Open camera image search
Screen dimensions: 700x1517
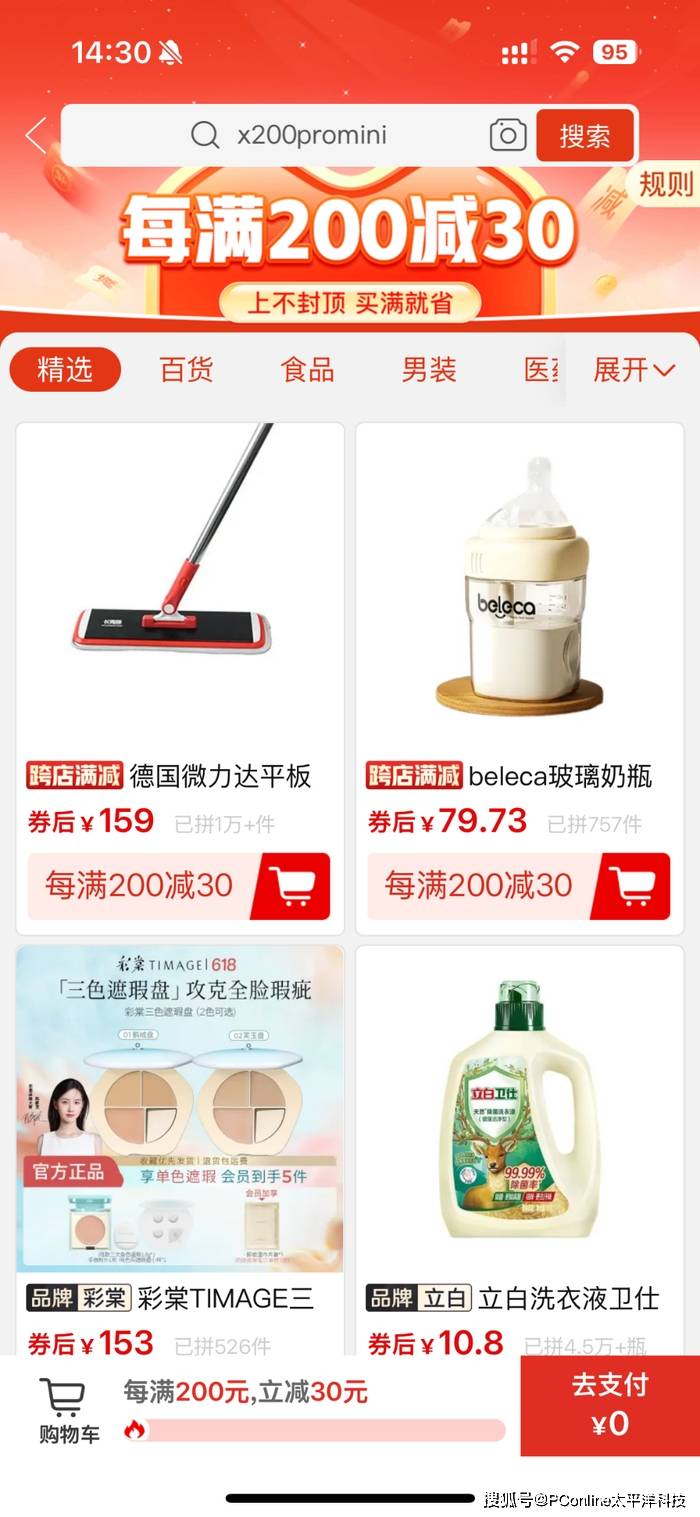[x=508, y=135]
